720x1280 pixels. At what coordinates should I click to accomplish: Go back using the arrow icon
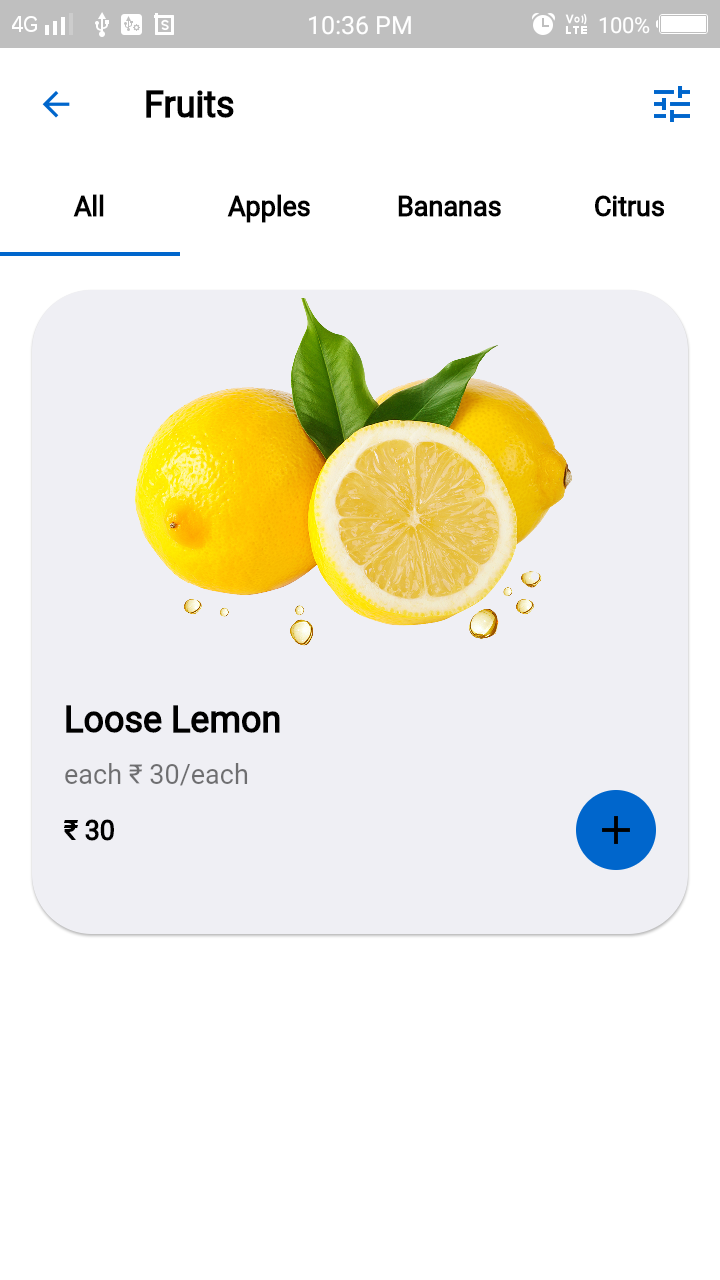56,104
